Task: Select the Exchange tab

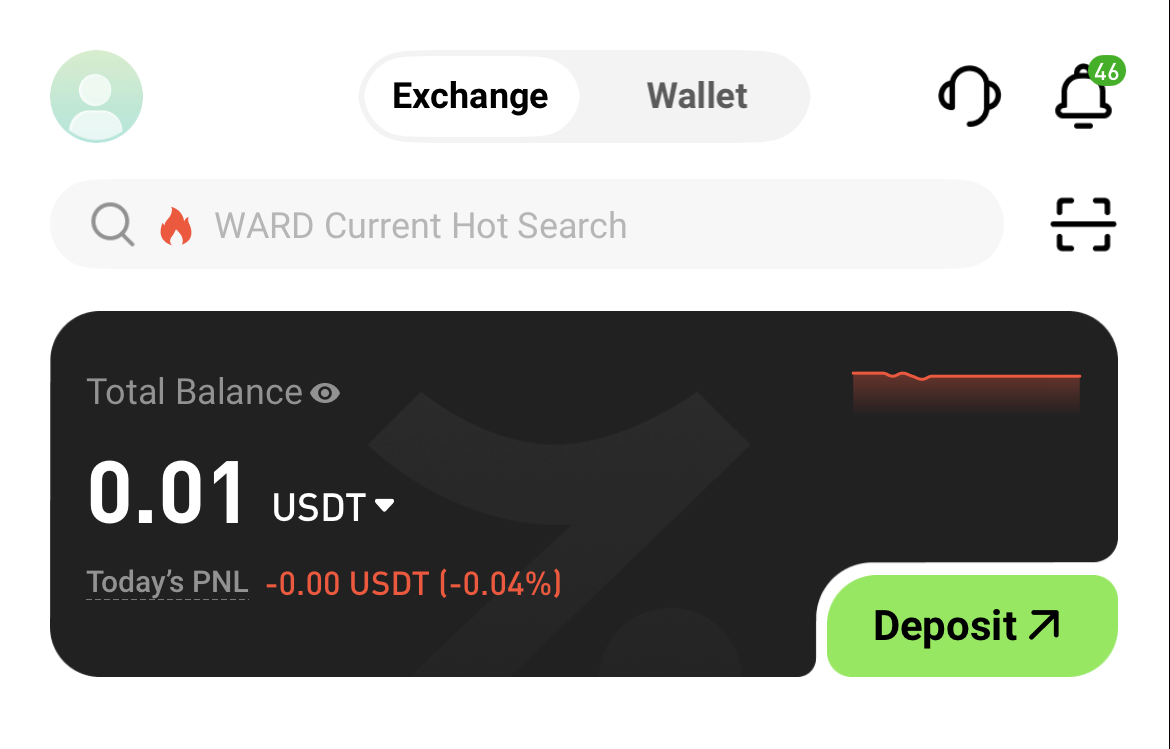Action: [x=470, y=96]
